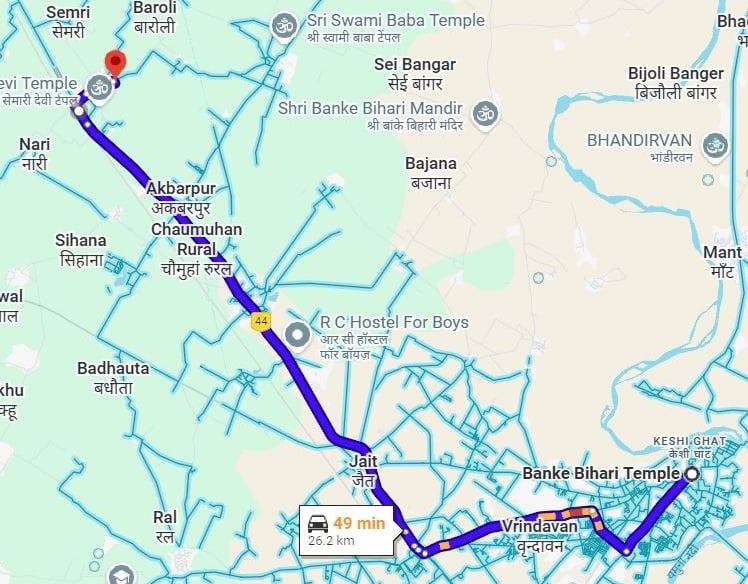Open the Semari Devi Temple marker
The image size is (748, 584).
(98, 87)
